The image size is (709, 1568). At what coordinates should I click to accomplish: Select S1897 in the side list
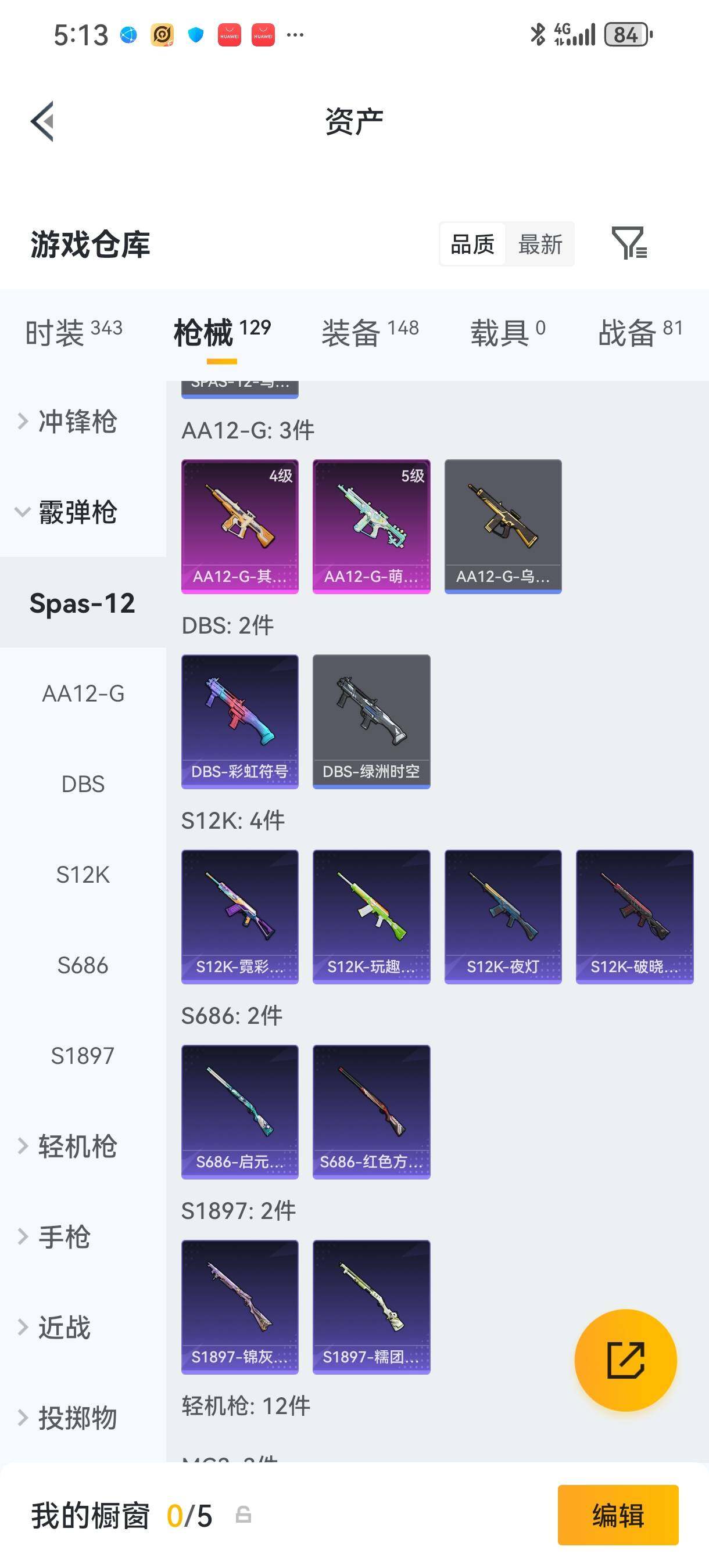click(x=83, y=1055)
